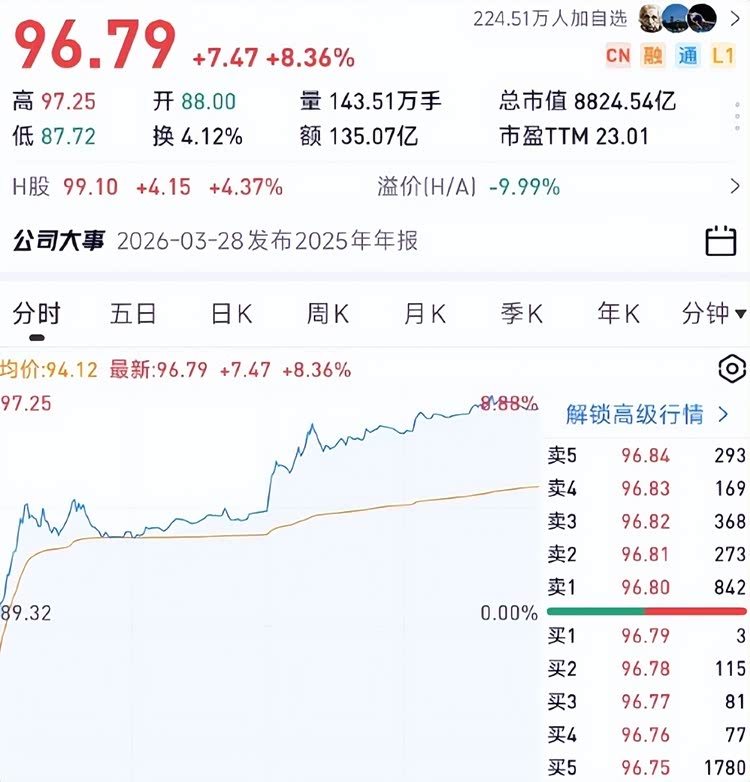Switch to the 五日 chart tab
This screenshot has height=782, width=750.
click(133, 314)
